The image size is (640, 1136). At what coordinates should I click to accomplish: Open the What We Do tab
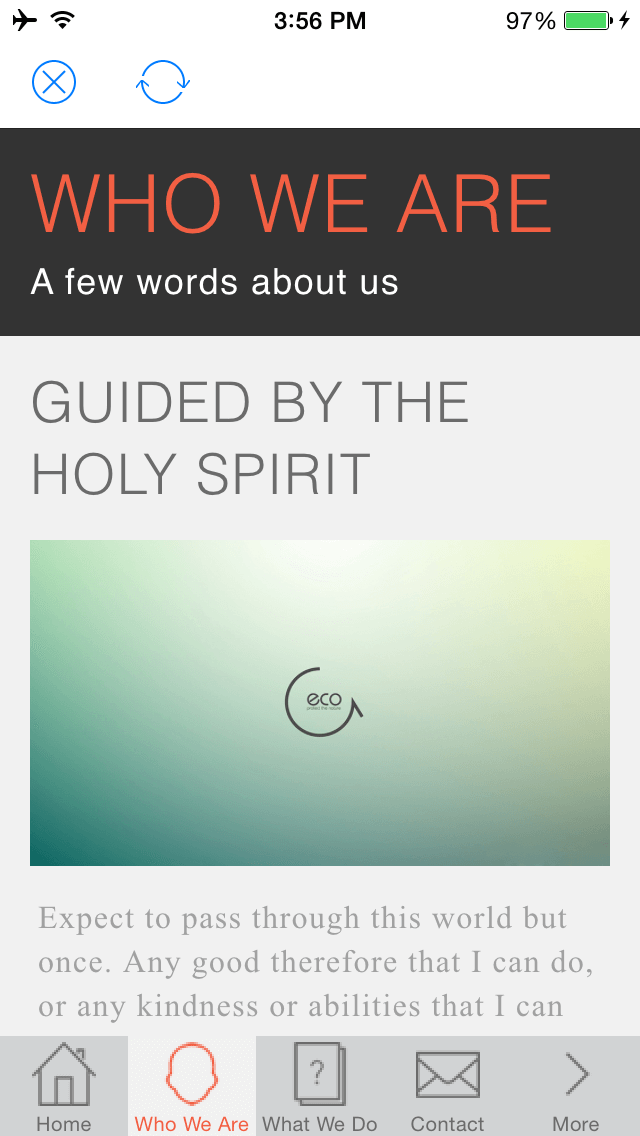pyautogui.click(x=320, y=1087)
